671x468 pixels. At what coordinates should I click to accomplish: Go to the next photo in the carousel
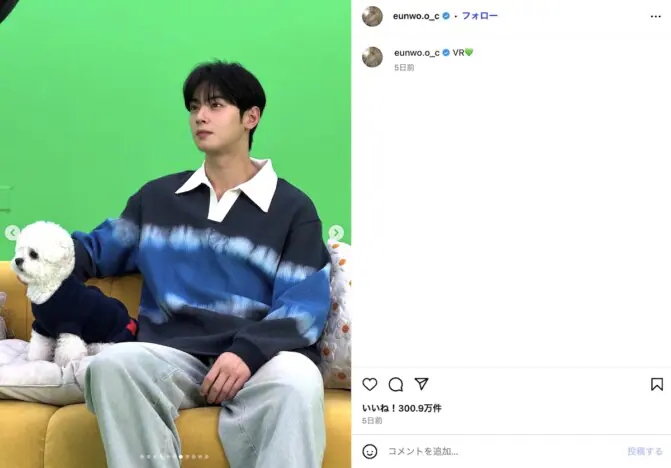[336, 233]
